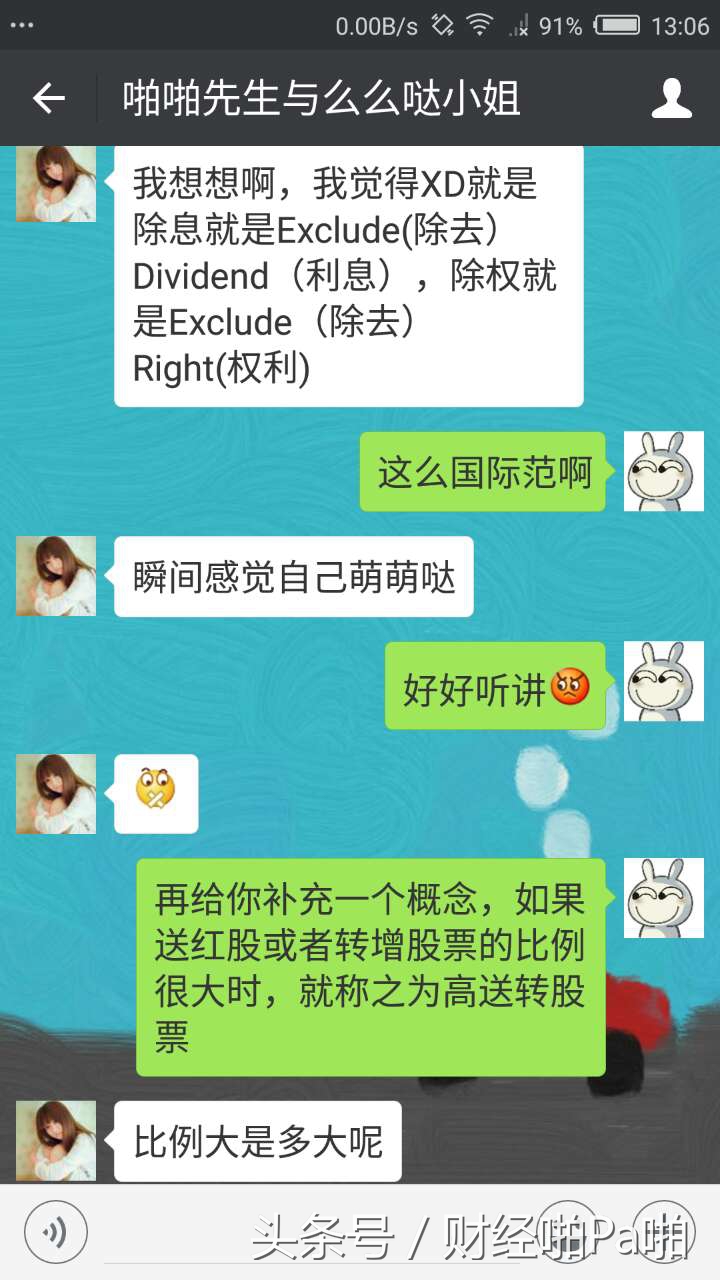The height and width of the screenshot is (1280, 720).
Task: Tap the rabbit avatar beside 这么国际范啊
Action: (664, 472)
